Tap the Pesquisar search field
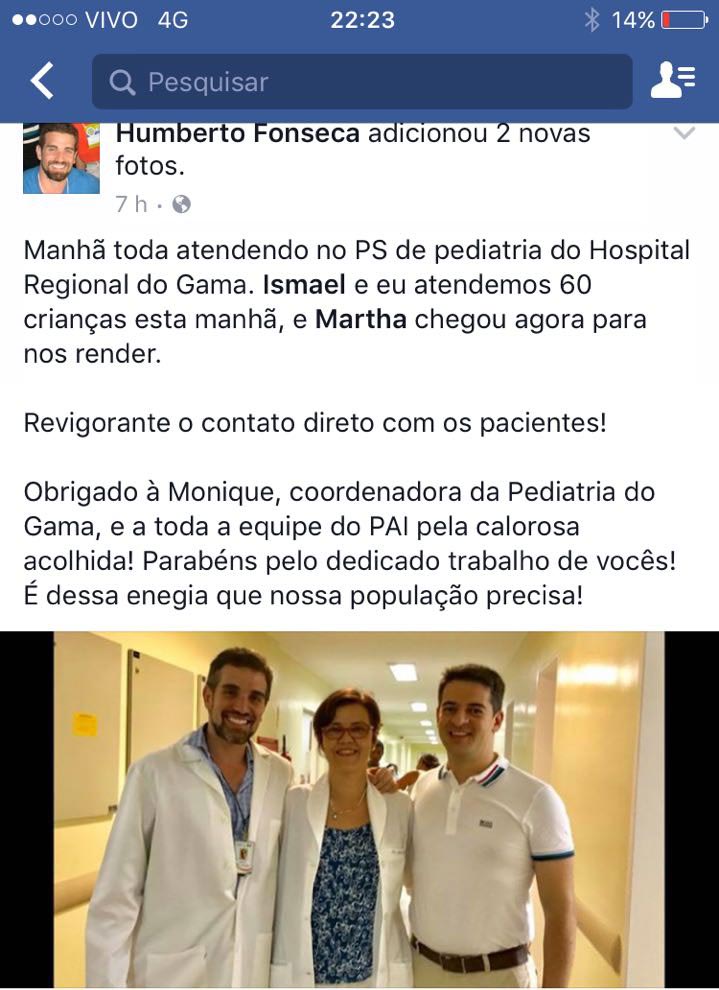Image resolution: width=719 pixels, height=990 pixels. [362, 82]
